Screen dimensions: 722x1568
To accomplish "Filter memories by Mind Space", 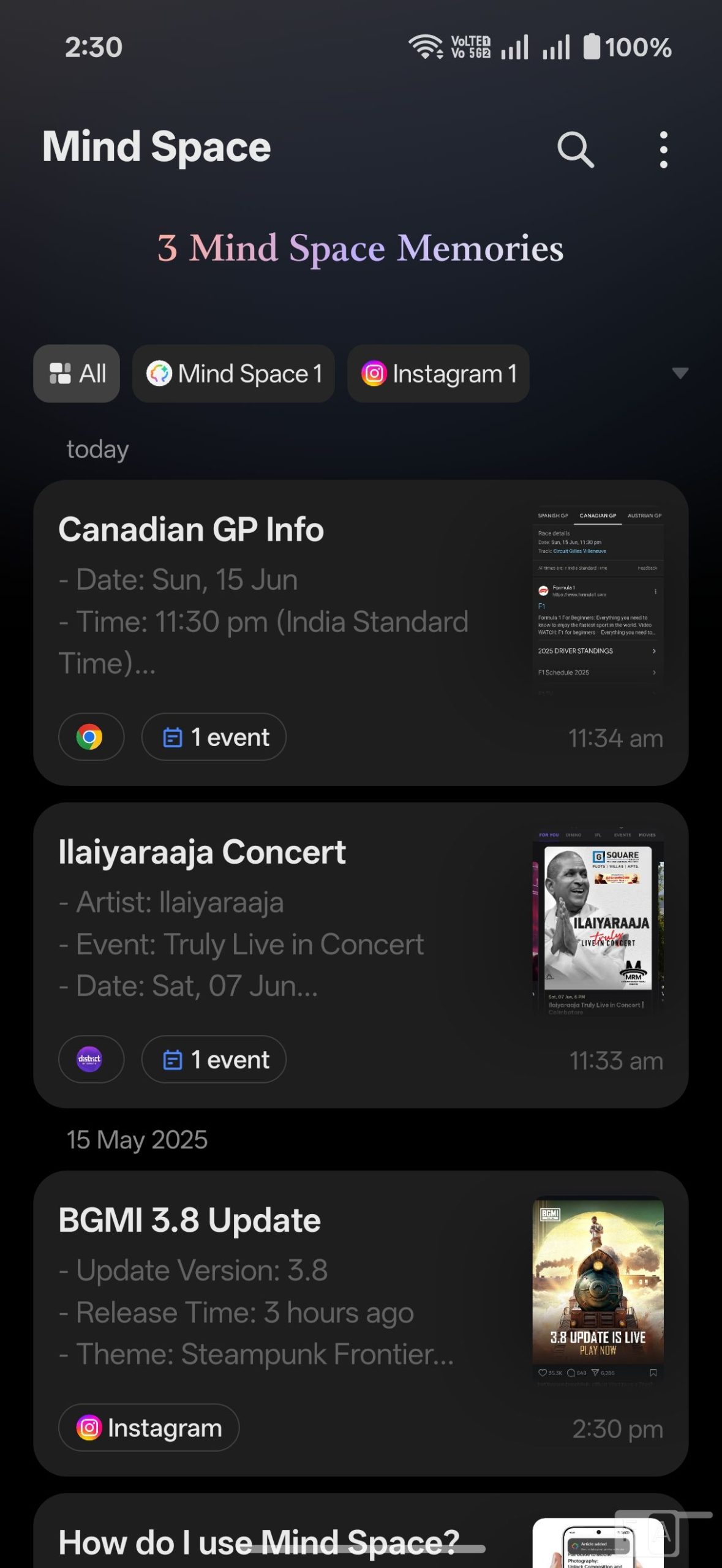I will click(x=233, y=374).
